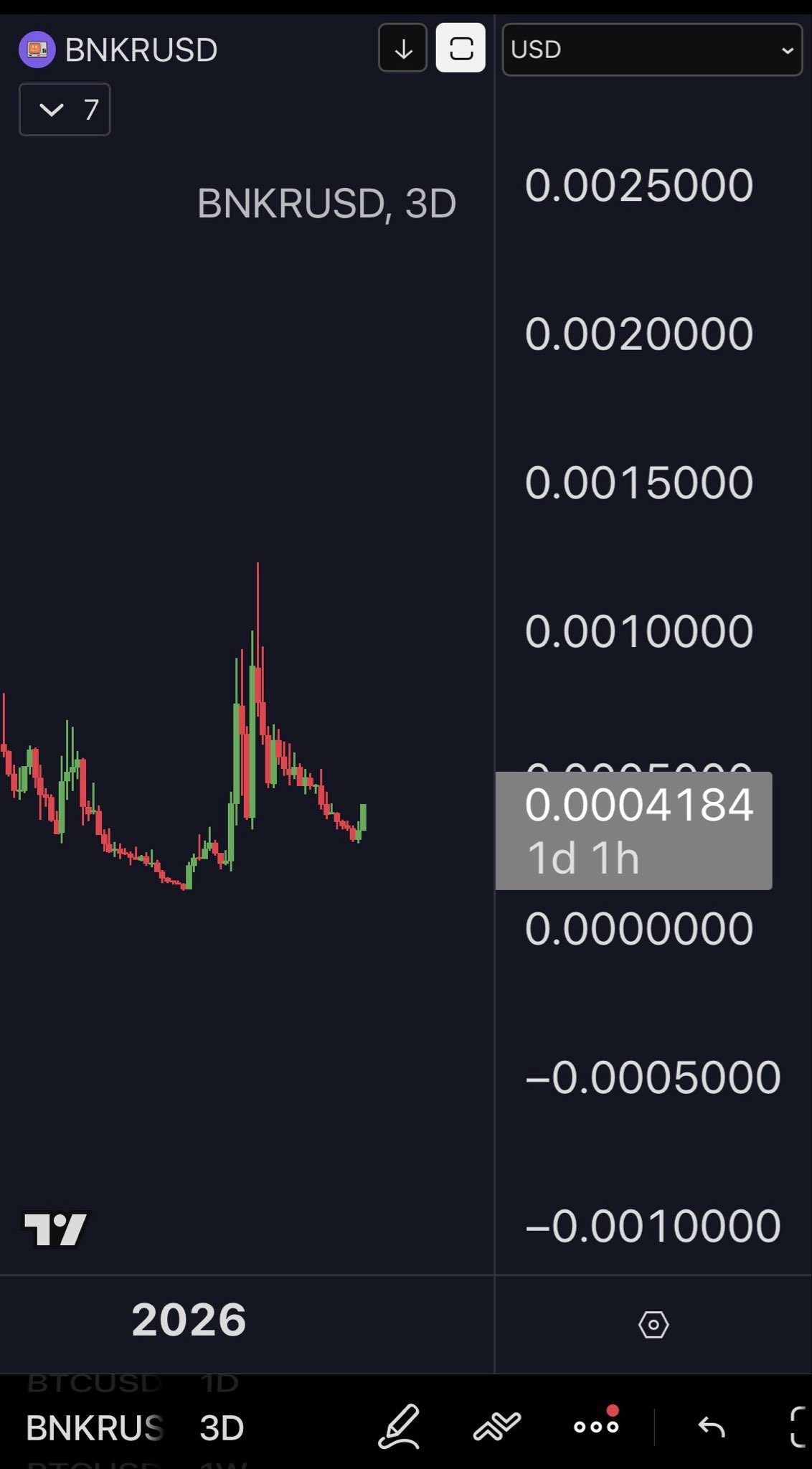Toggle the fullscreen frame button

[461, 49]
